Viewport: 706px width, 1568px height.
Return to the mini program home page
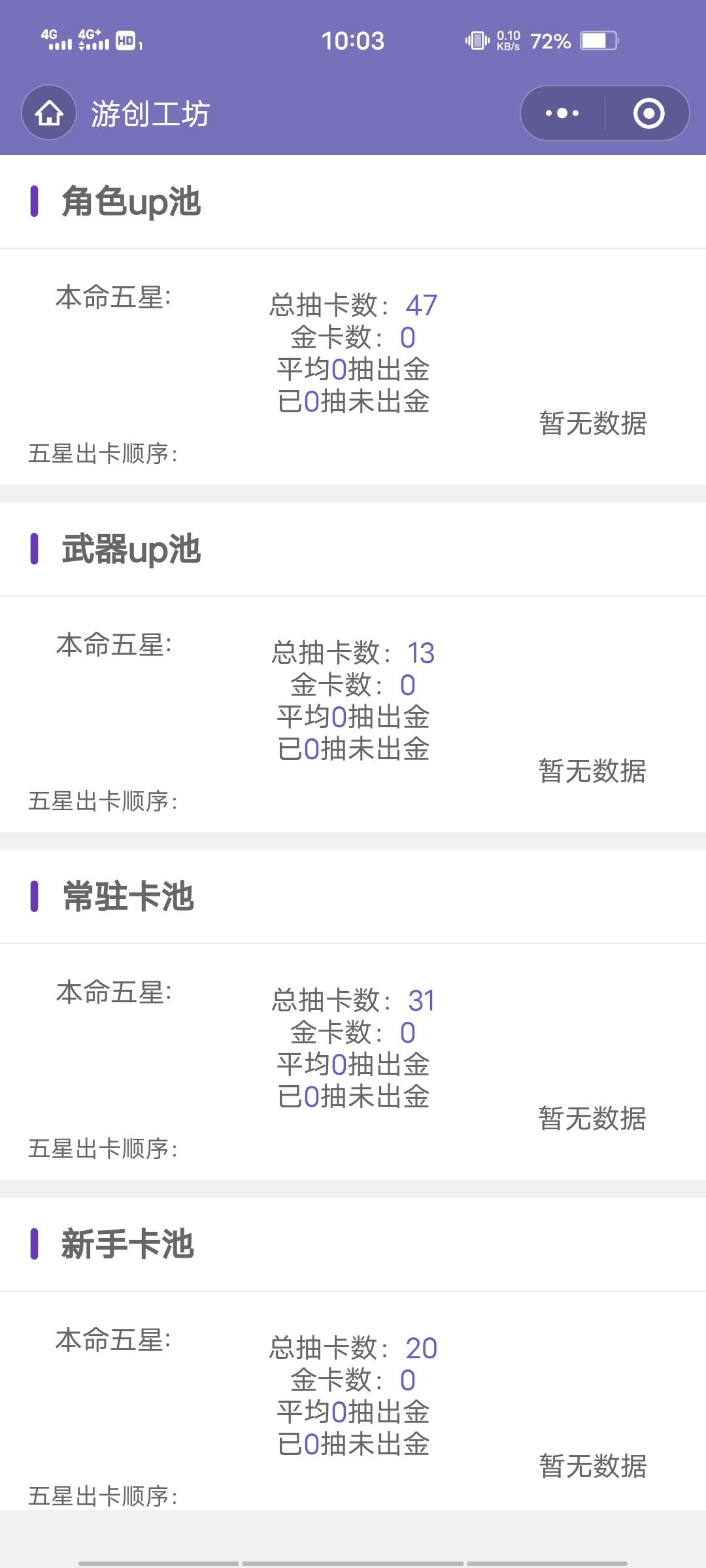point(49,113)
